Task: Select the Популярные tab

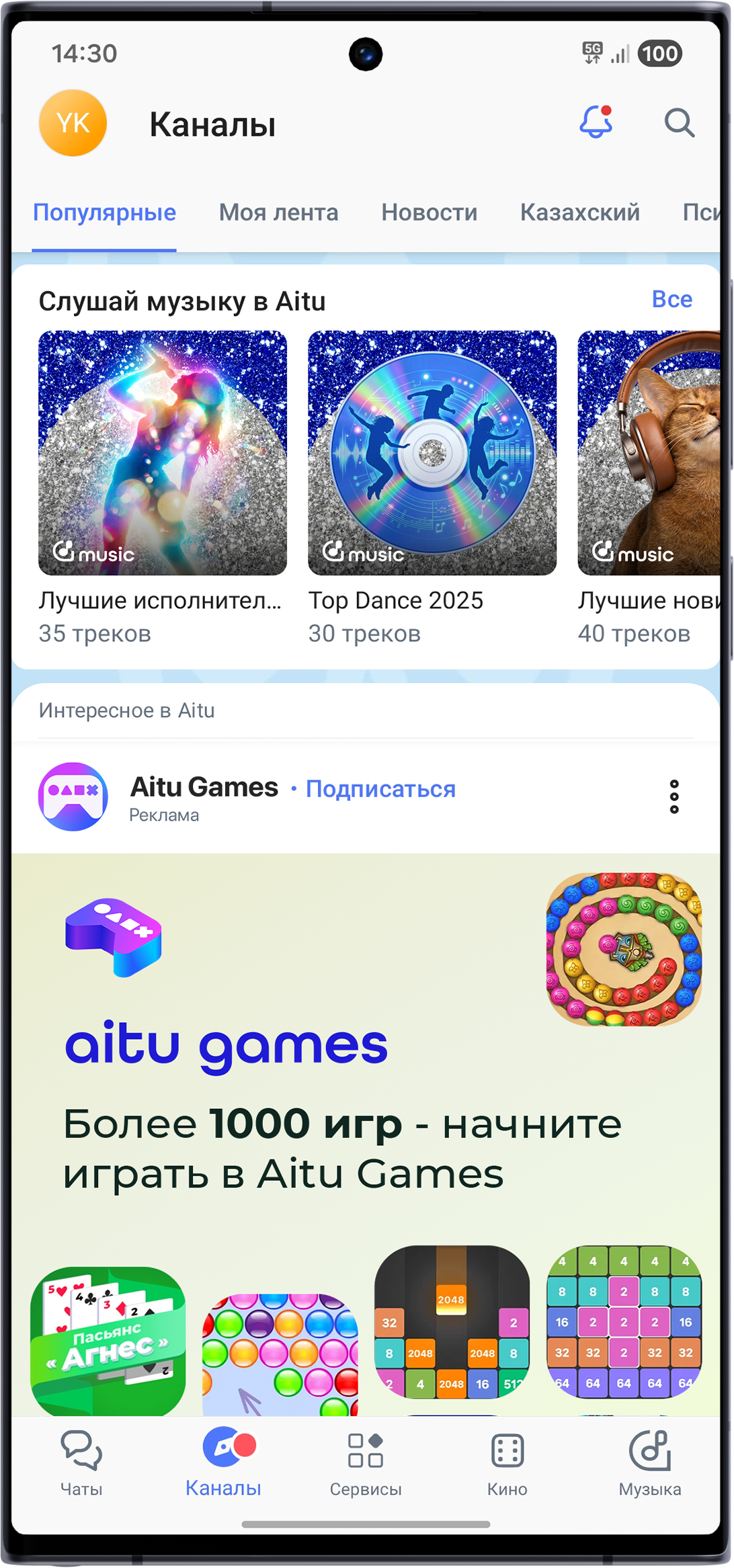Action: pos(104,213)
